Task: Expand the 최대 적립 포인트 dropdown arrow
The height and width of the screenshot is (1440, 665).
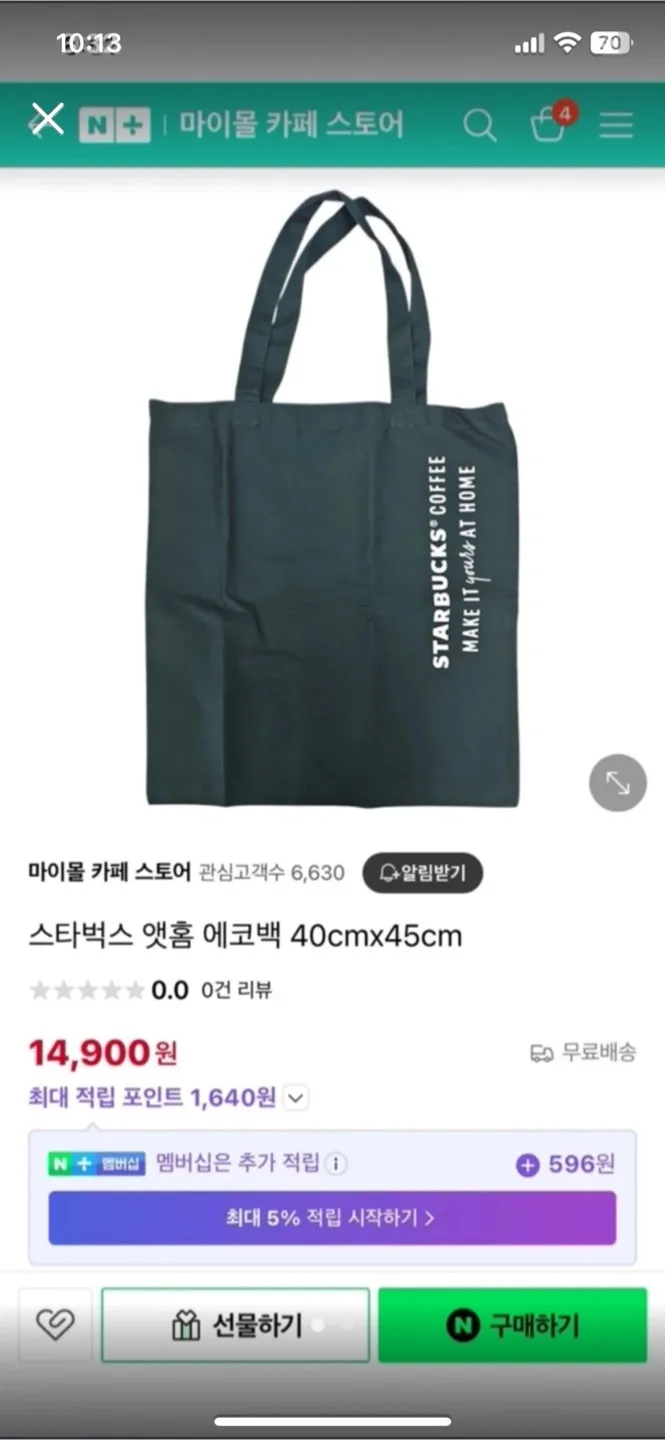Action: [x=295, y=1098]
